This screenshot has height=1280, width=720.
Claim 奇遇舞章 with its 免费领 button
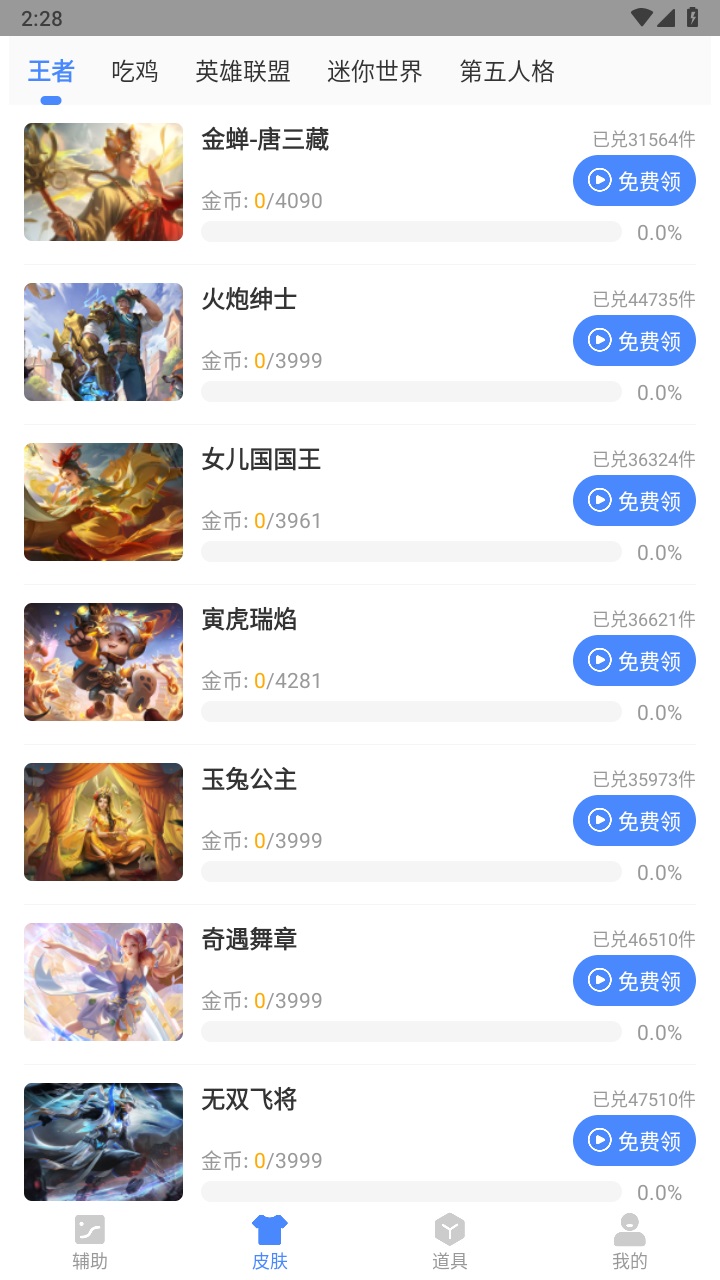(634, 981)
